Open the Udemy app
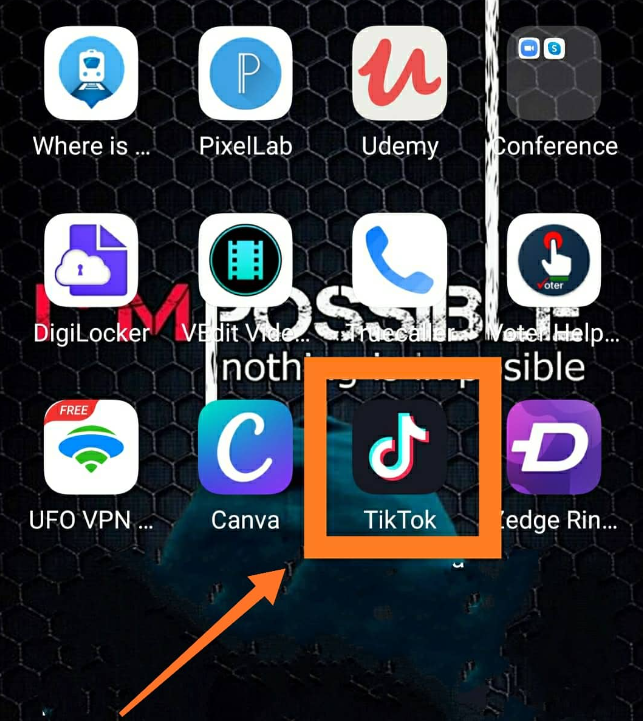 (399, 73)
